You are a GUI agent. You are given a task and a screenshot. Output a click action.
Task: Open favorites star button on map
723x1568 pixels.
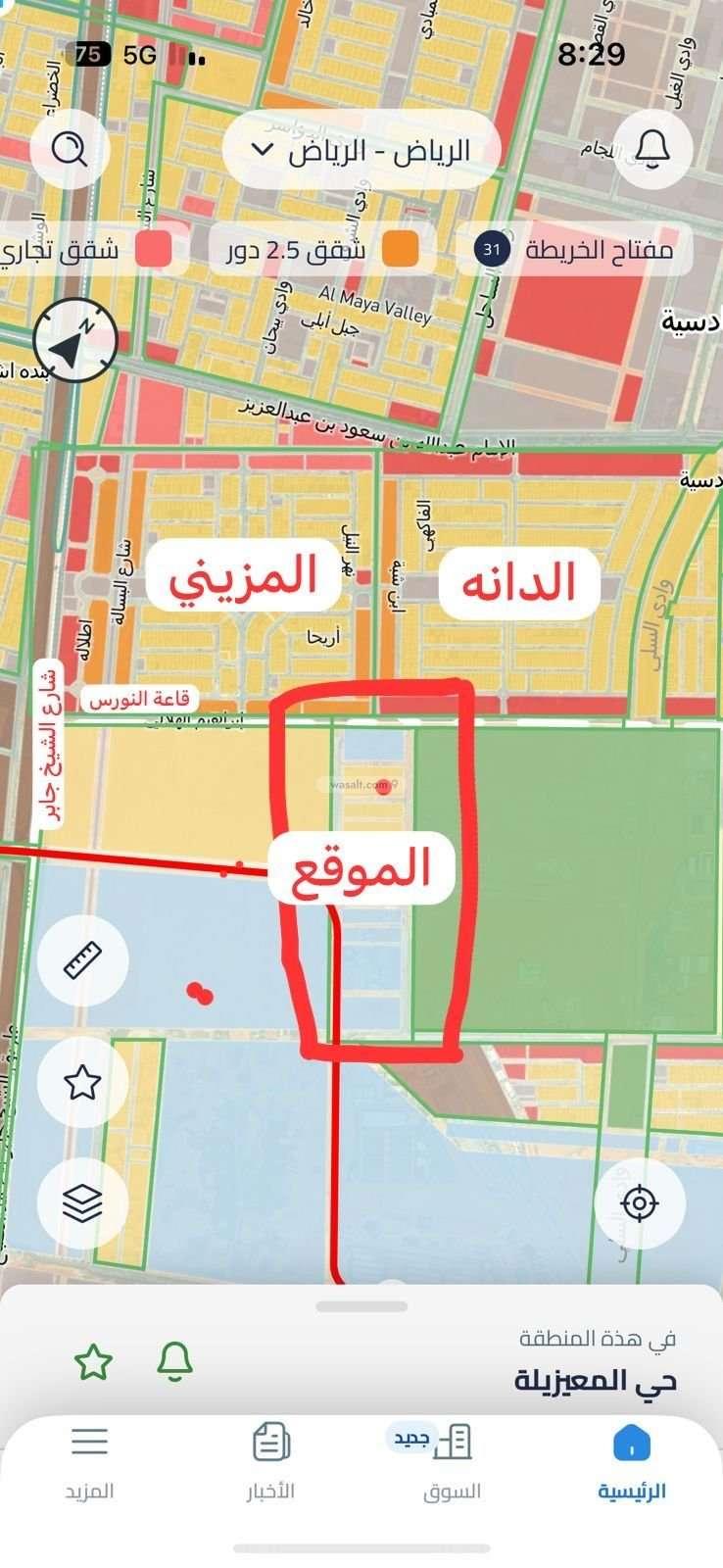(x=82, y=1083)
